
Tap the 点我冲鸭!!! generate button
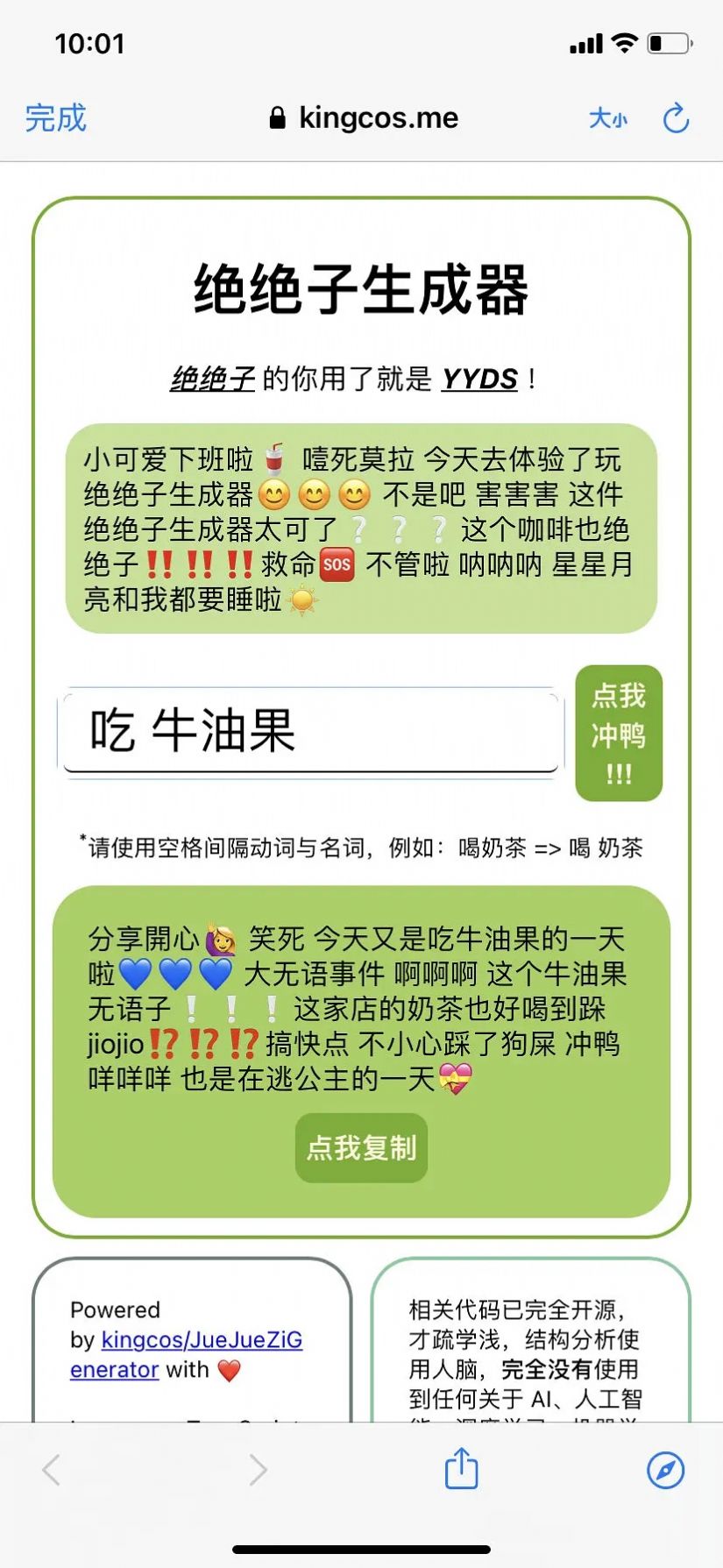(x=618, y=734)
